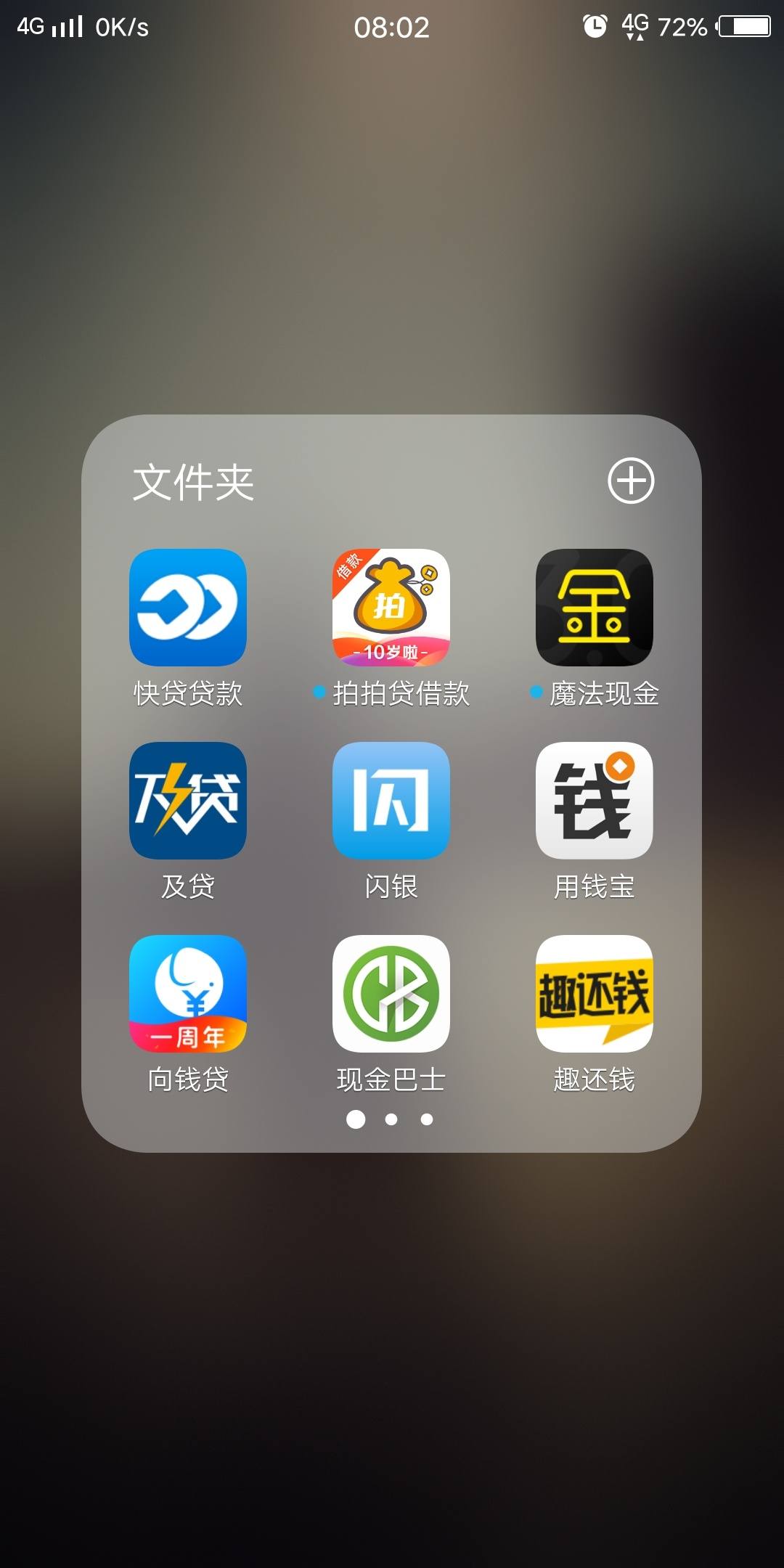Launch the 趣还钱 app

[593, 995]
